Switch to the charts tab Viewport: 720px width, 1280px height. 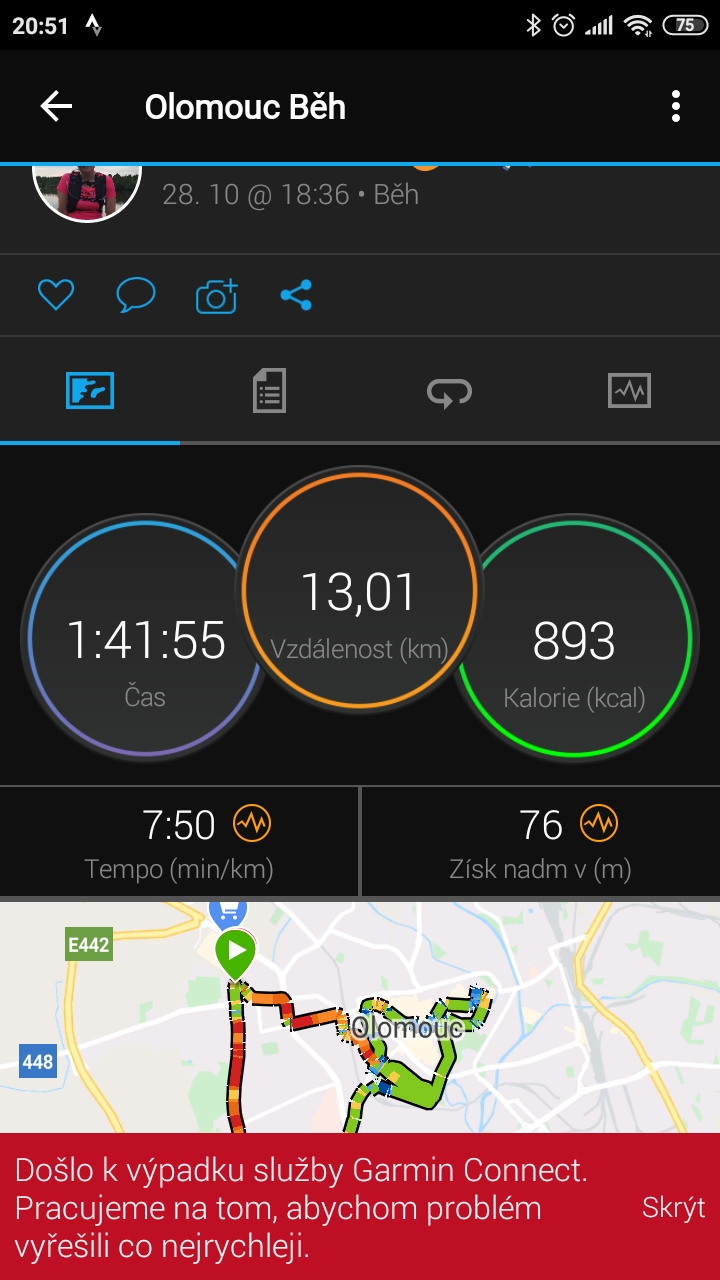click(629, 390)
